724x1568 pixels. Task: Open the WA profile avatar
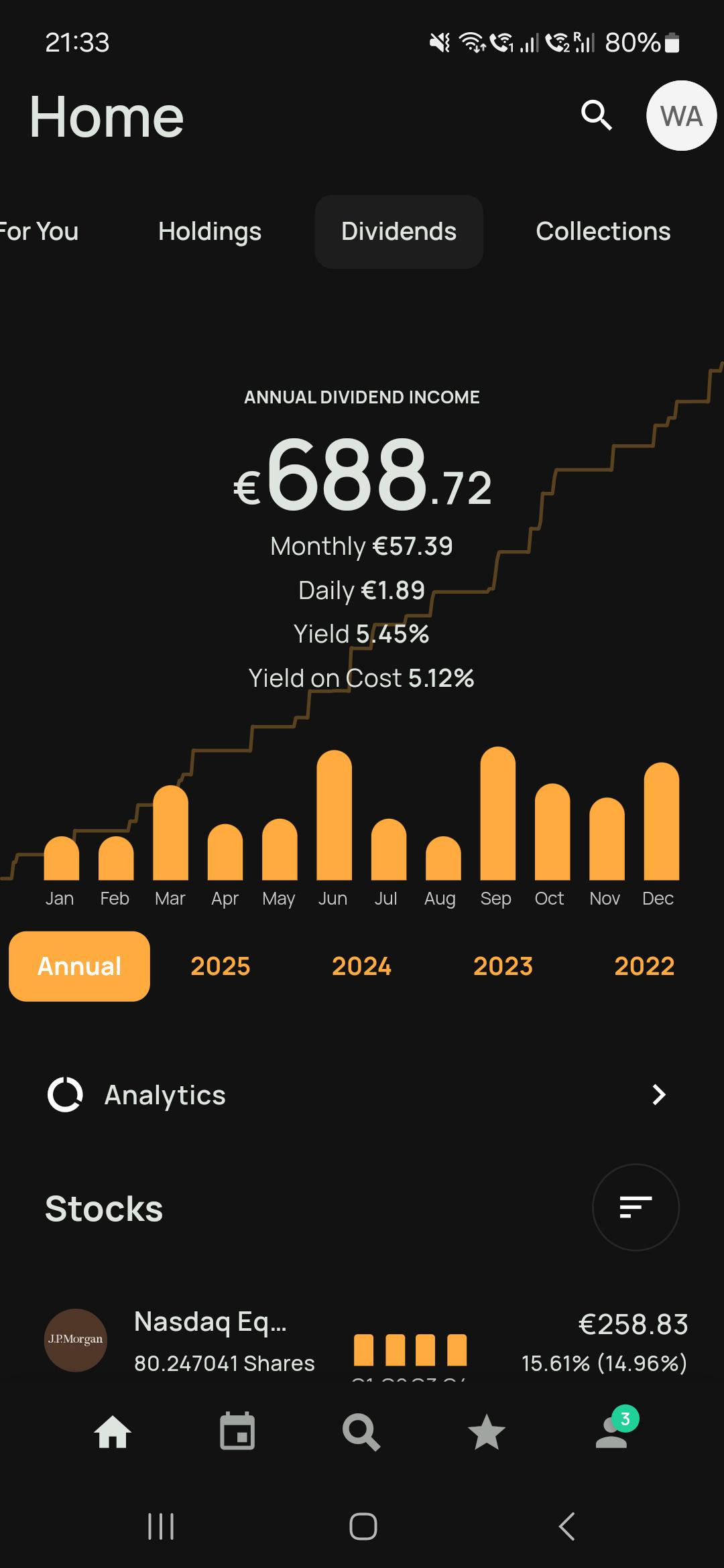(681, 116)
